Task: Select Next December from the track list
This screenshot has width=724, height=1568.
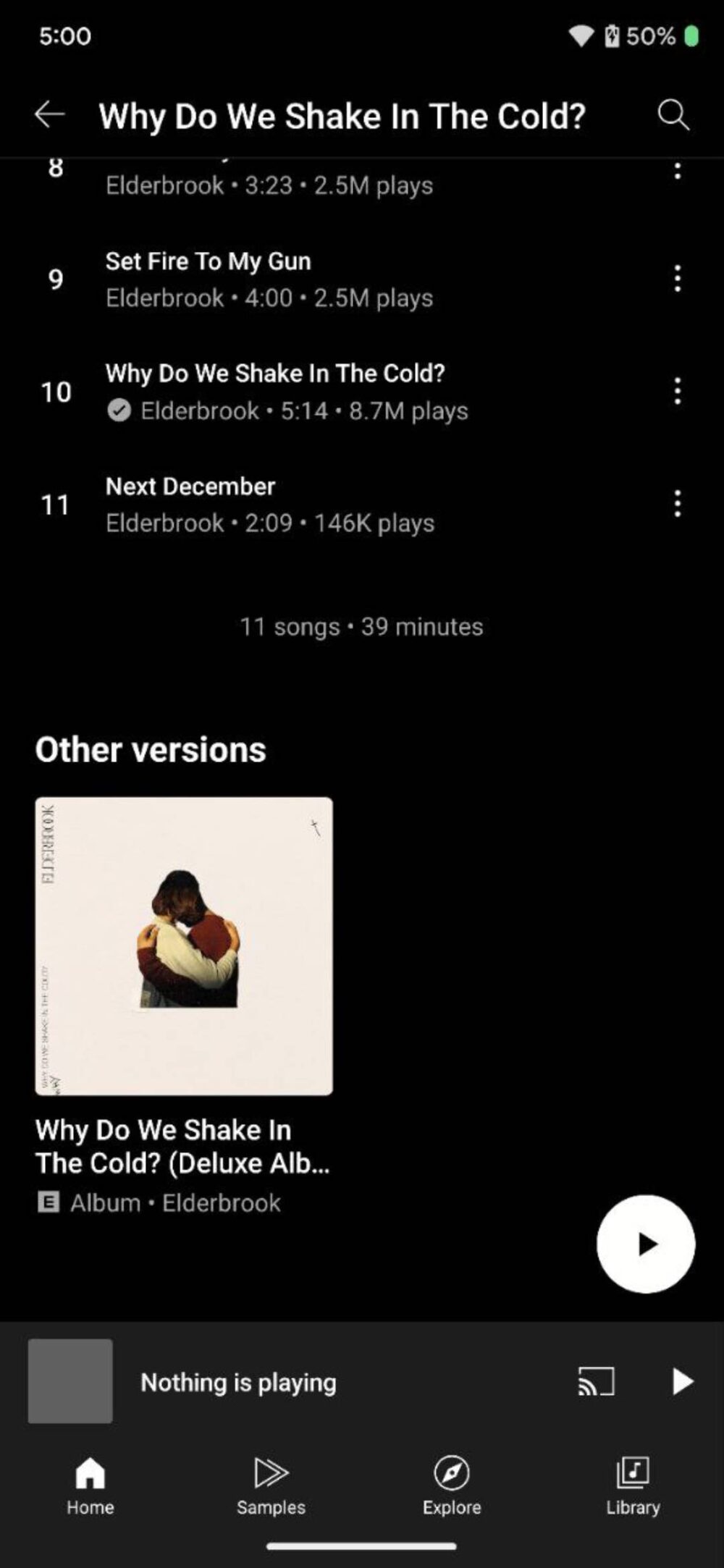Action: click(290, 502)
